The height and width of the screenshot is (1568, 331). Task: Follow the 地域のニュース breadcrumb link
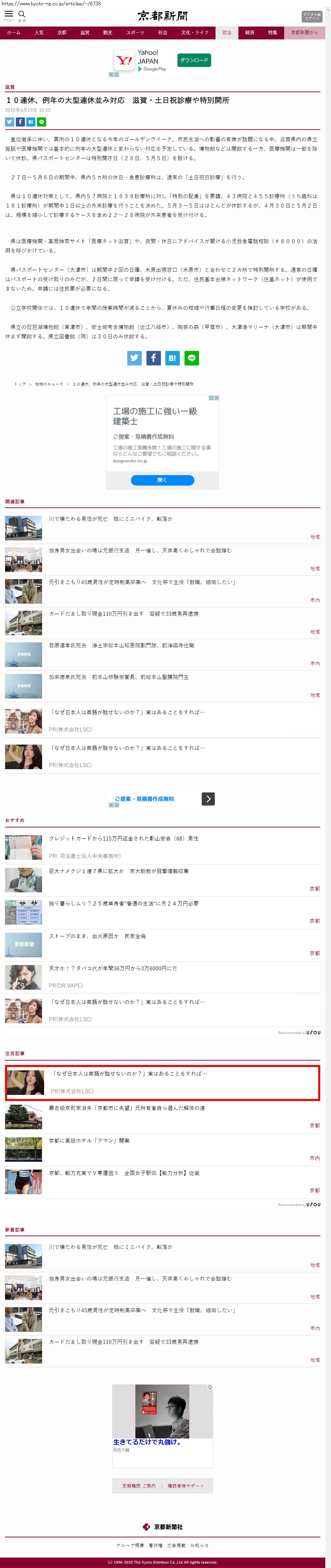click(49, 384)
